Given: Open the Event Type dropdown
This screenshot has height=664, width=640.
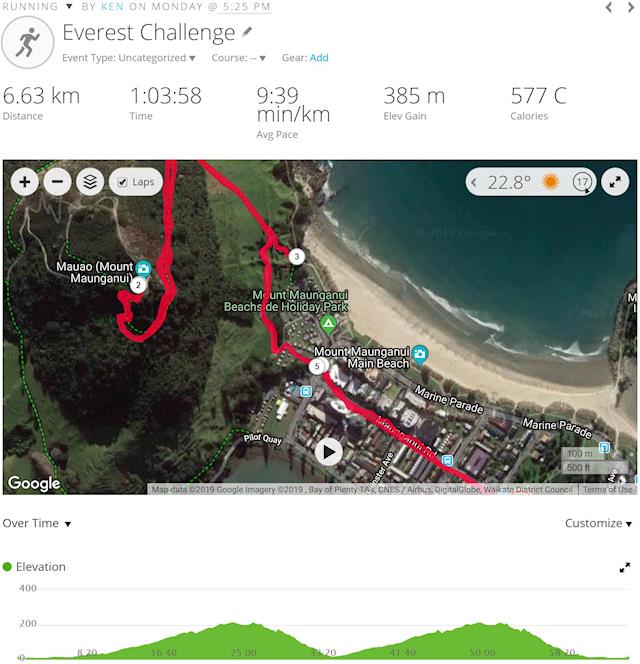Looking at the screenshot, I should point(128,58).
